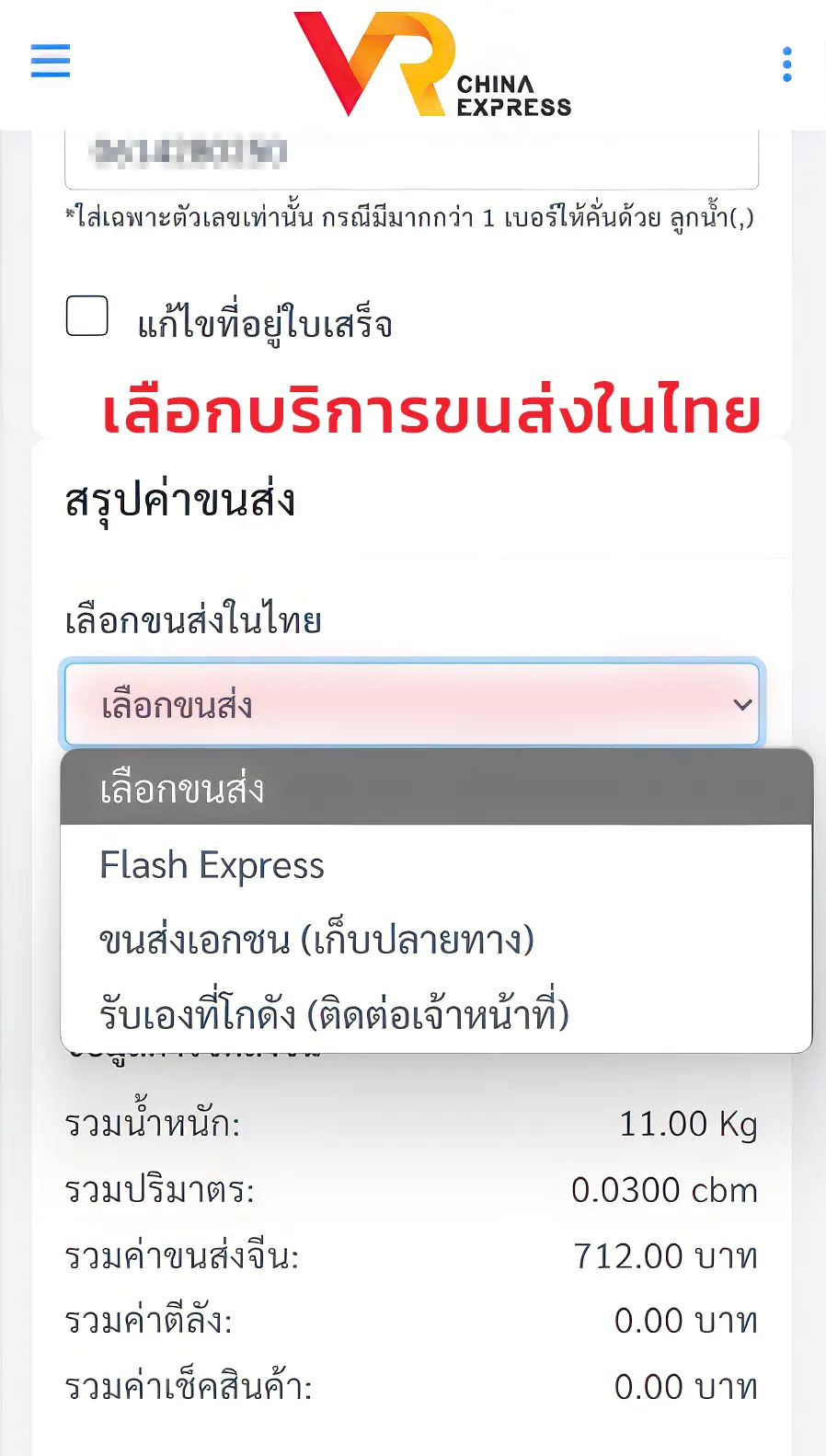Collapse the เลือกขนส่ง shipping dropdown
Viewport: 826px width, 1456px height.
click(411, 705)
